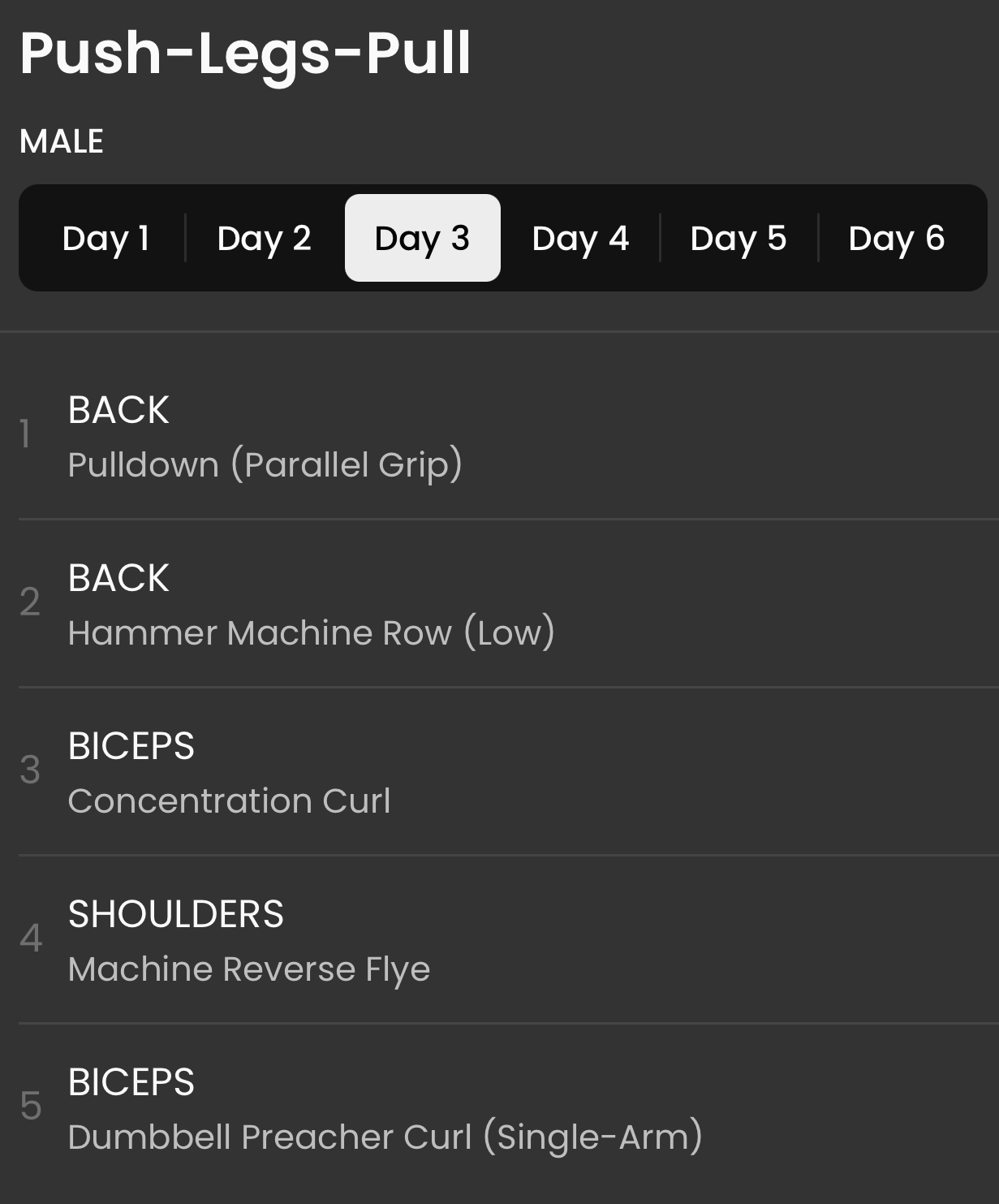The width and height of the screenshot is (999, 1204).
Task: Show the Day 4 routine
Action: tap(580, 238)
